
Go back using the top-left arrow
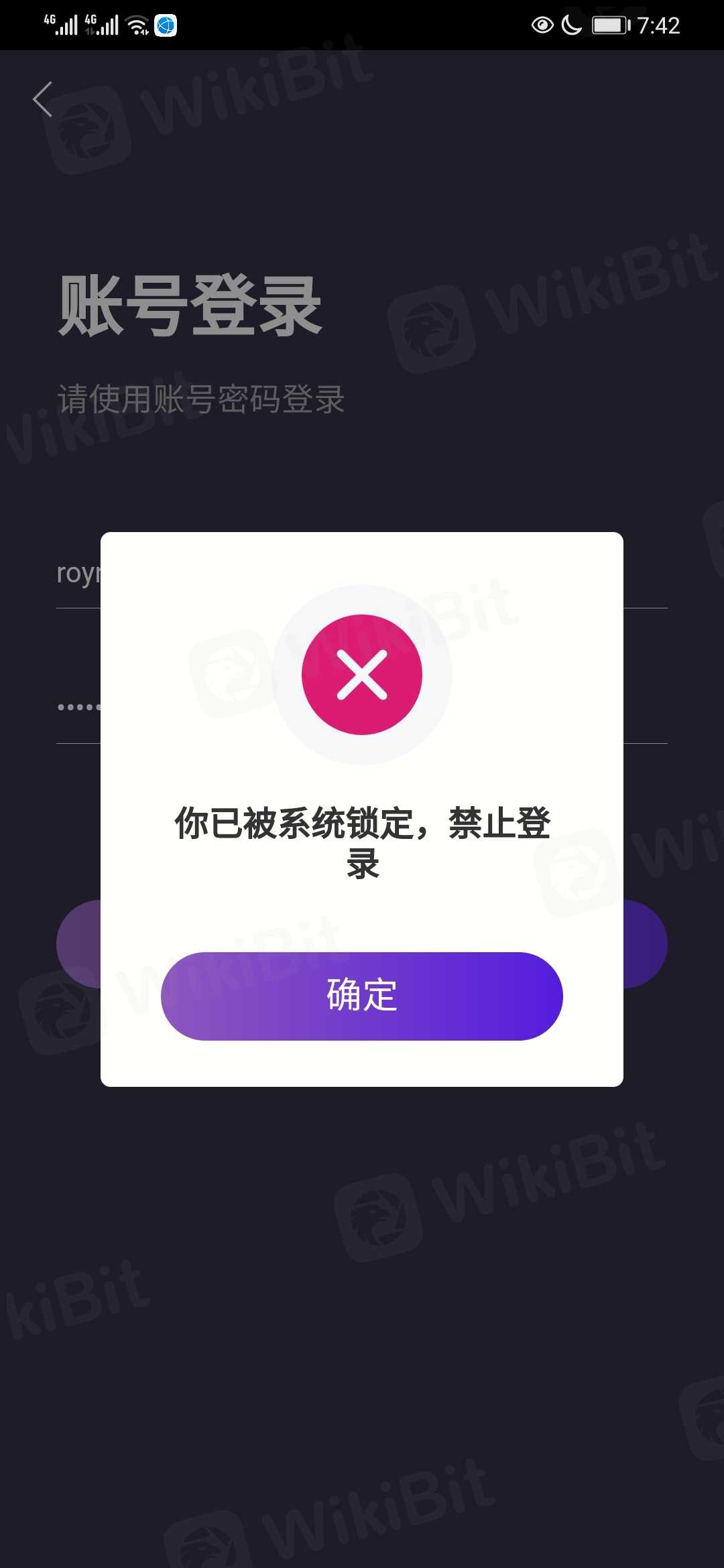[x=43, y=100]
